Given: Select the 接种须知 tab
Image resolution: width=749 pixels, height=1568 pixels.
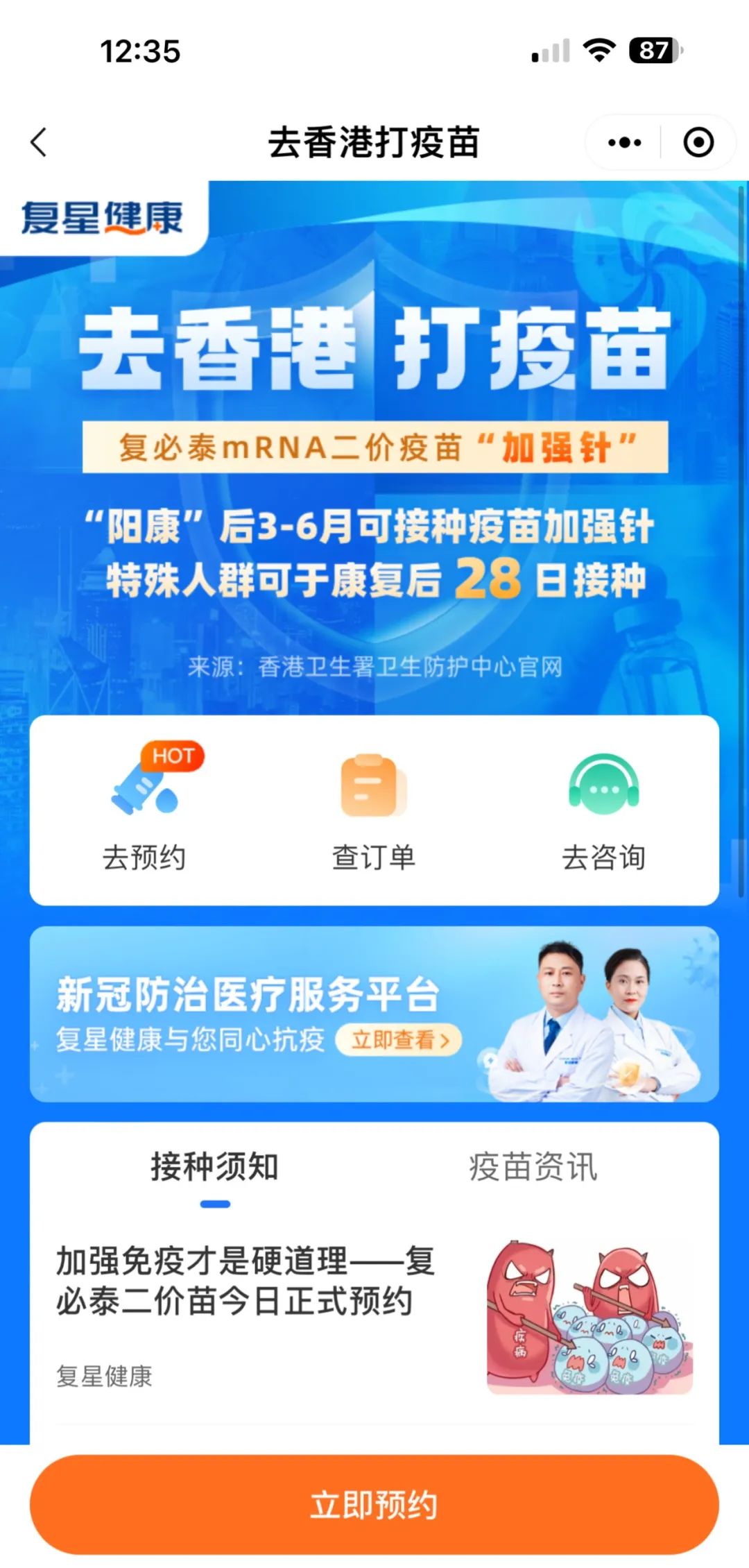Looking at the screenshot, I should [x=215, y=1167].
